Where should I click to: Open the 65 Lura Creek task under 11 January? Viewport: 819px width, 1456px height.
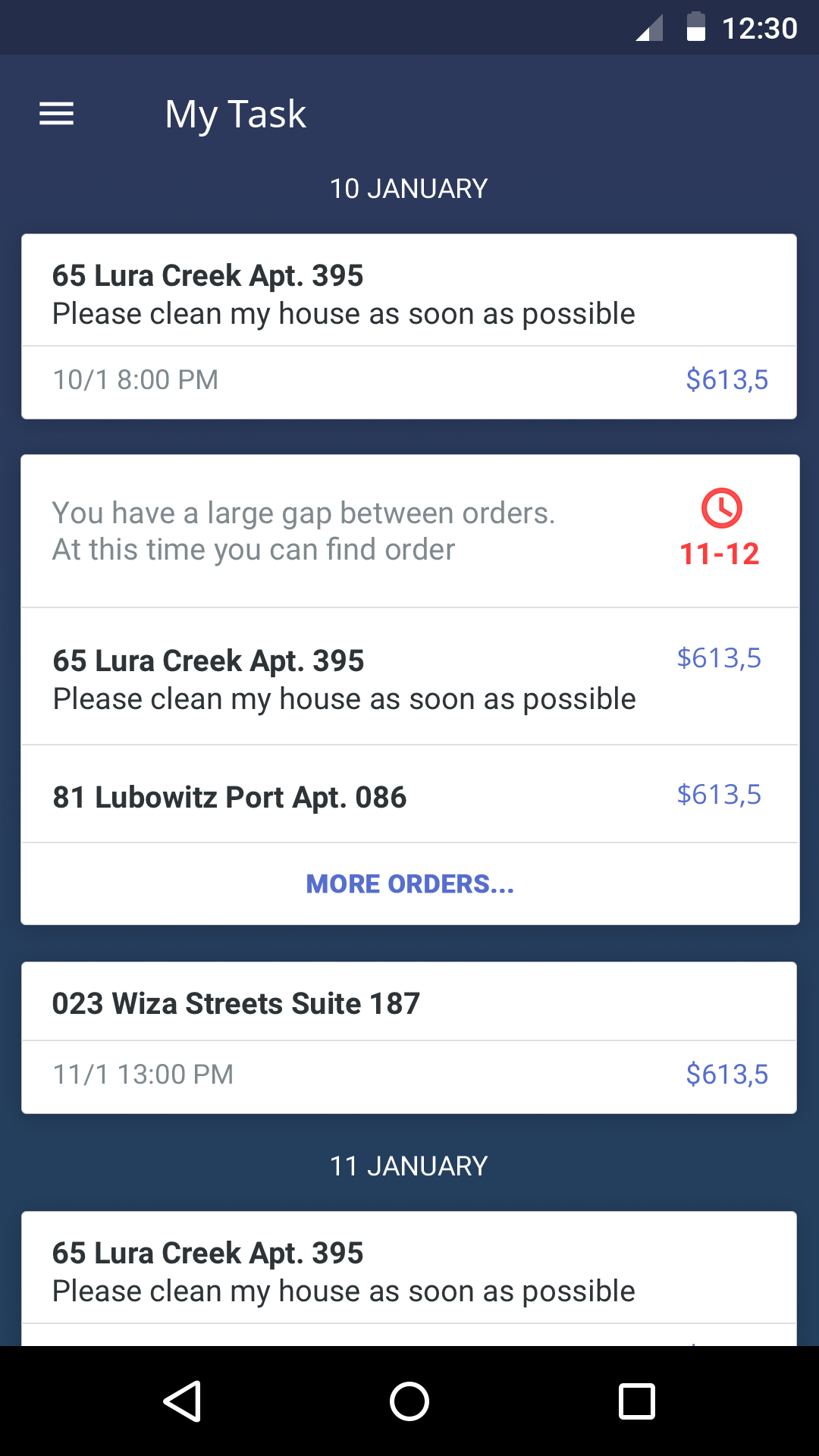point(409,1279)
